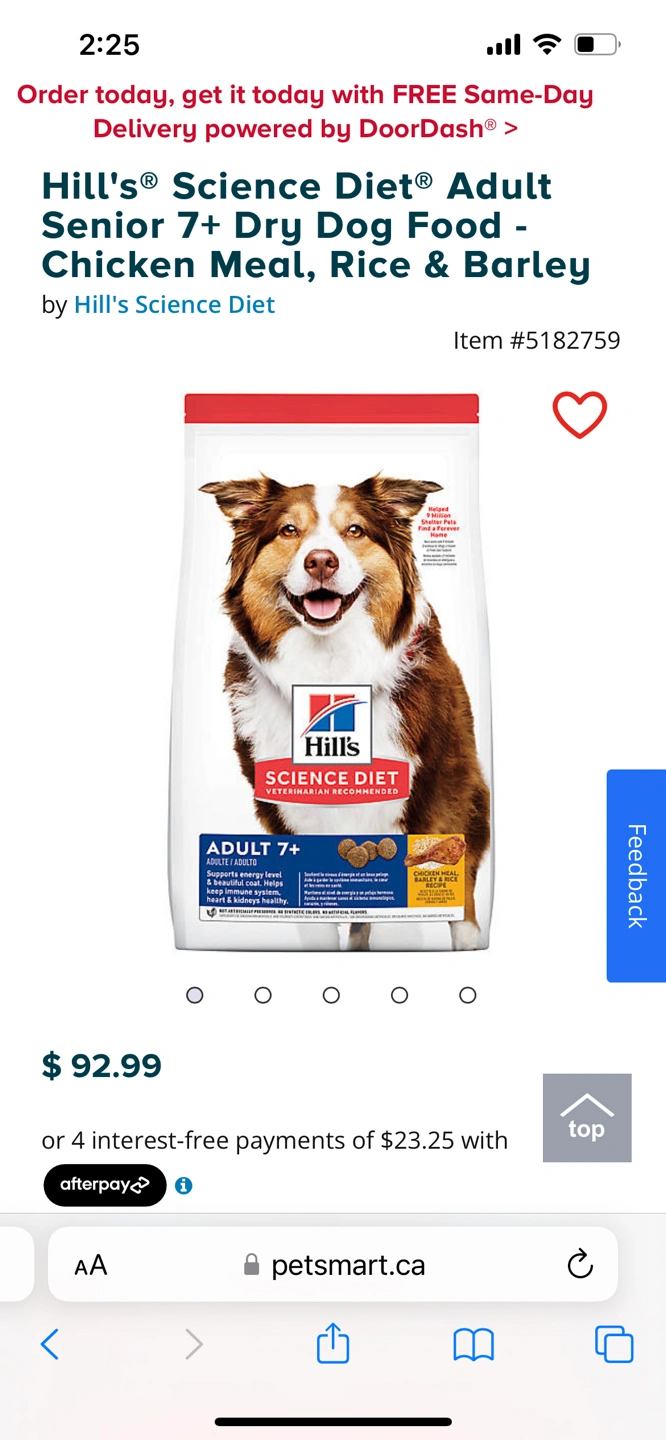Open the Feedback side tab
The height and width of the screenshot is (1440, 666).
pyautogui.click(x=636, y=876)
